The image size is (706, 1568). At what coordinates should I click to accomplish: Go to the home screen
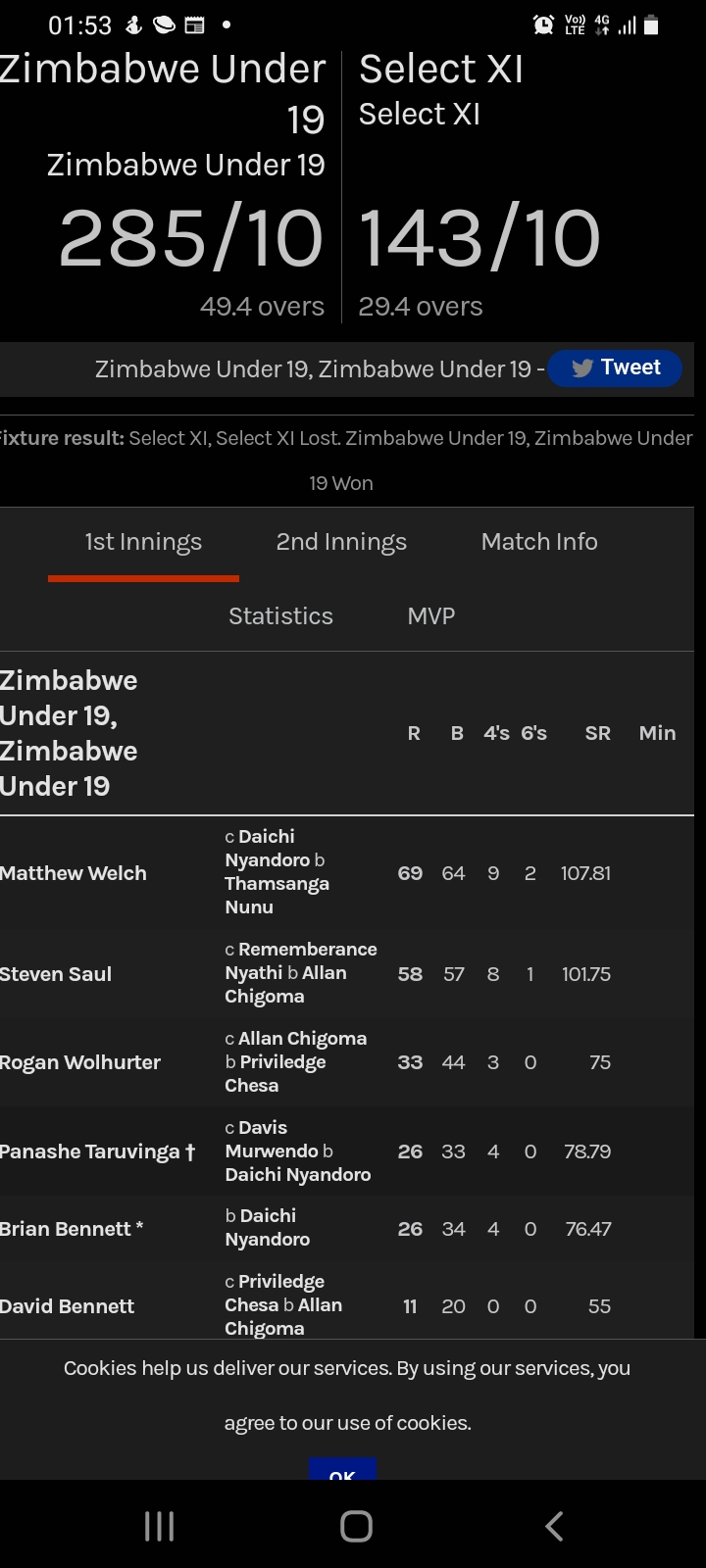tap(356, 1526)
